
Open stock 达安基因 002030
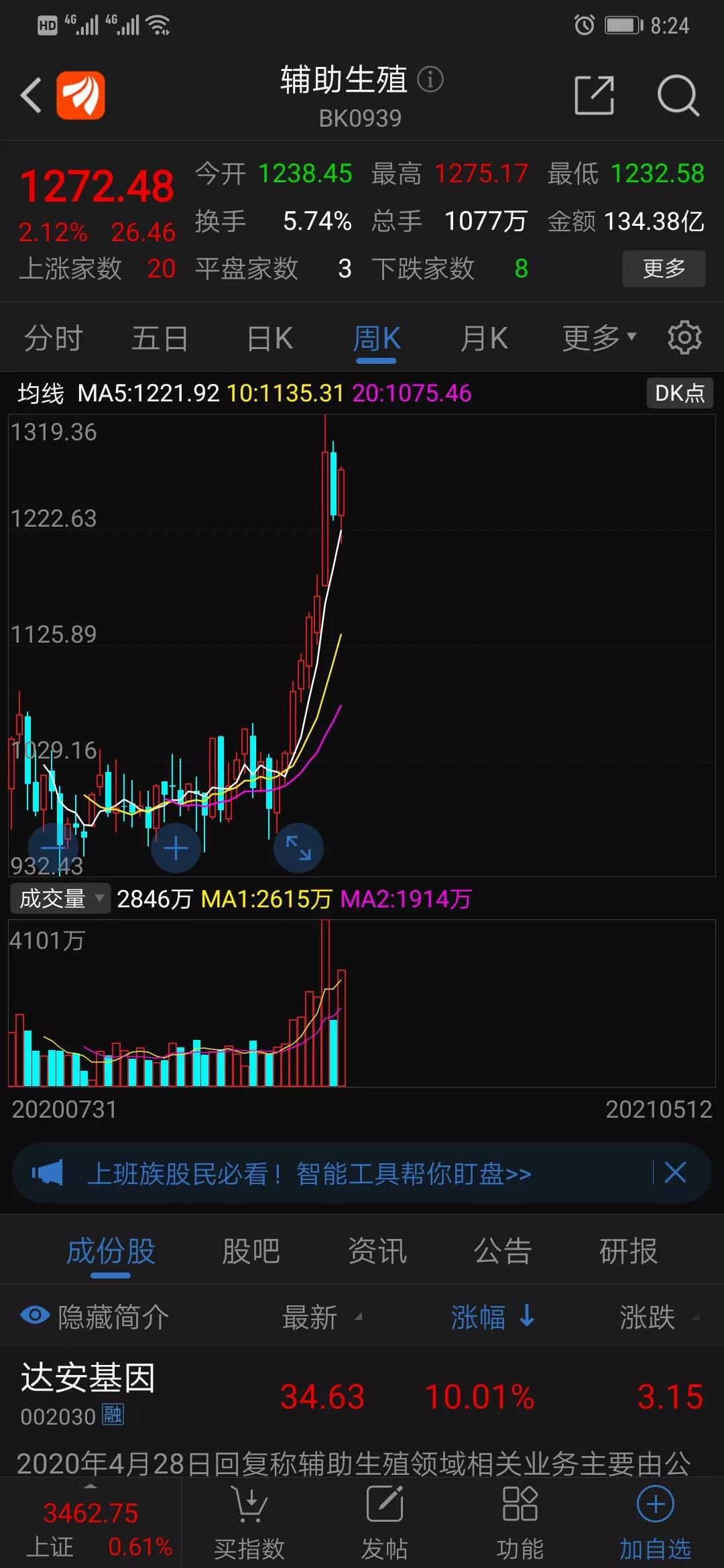pyautogui.click(x=88, y=1392)
